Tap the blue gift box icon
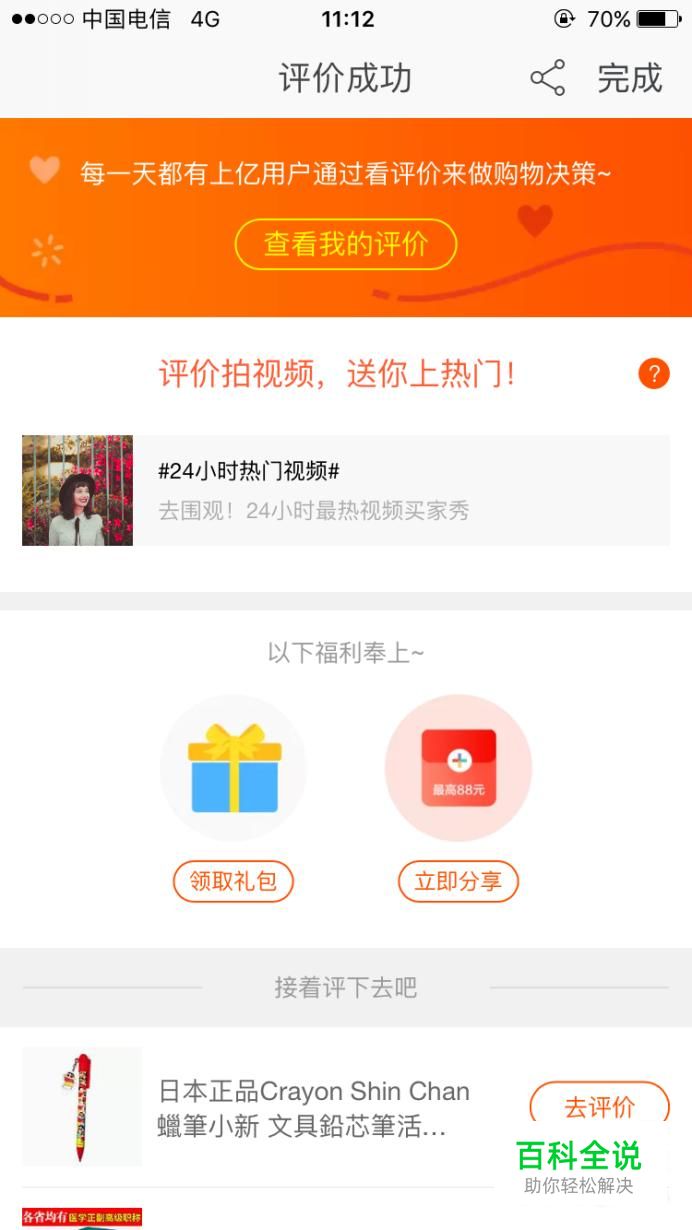The height and width of the screenshot is (1230, 692). click(234, 768)
